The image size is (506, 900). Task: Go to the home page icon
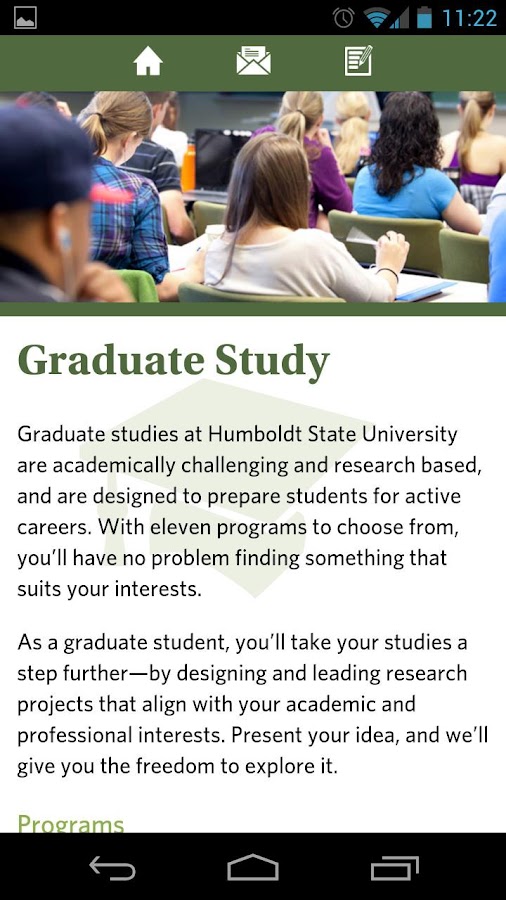[148, 61]
